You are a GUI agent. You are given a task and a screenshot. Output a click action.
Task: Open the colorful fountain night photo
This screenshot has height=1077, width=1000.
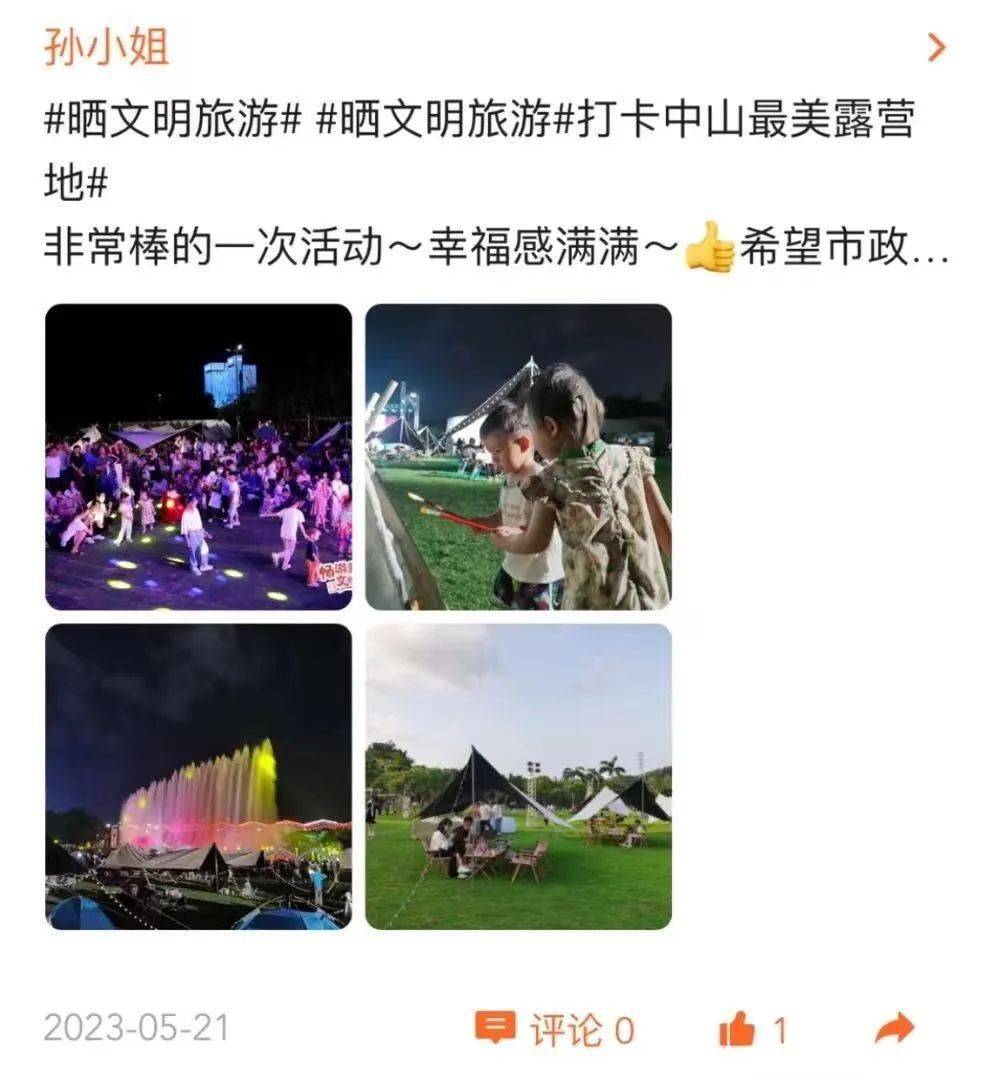(198, 777)
